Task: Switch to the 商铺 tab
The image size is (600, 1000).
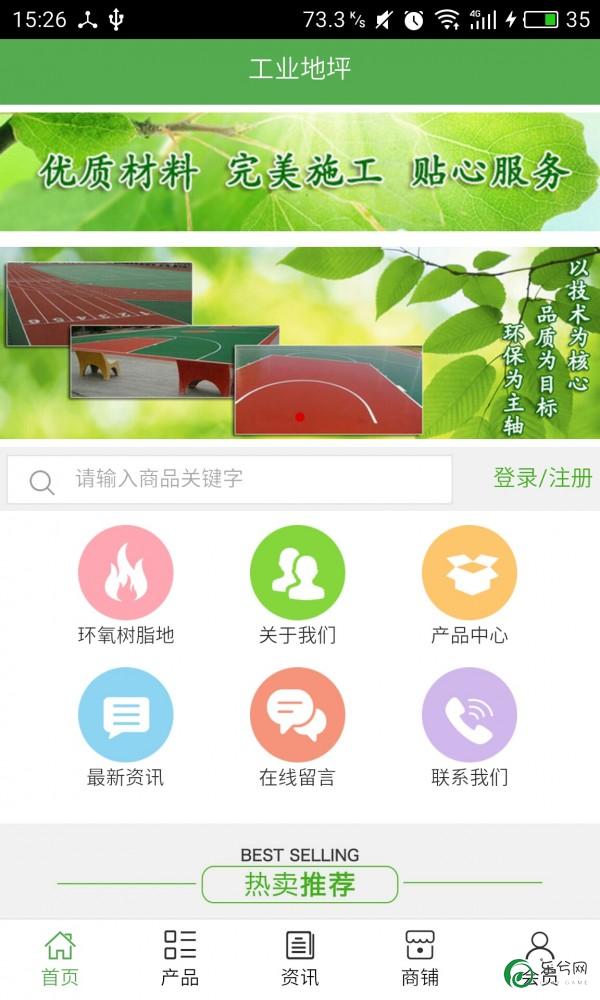Action: tap(420, 958)
